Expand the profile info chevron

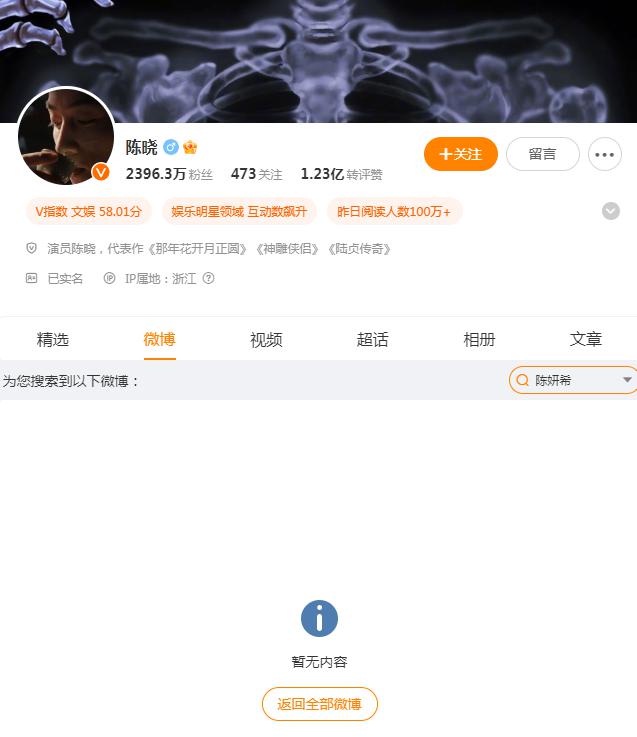coord(610,211)
